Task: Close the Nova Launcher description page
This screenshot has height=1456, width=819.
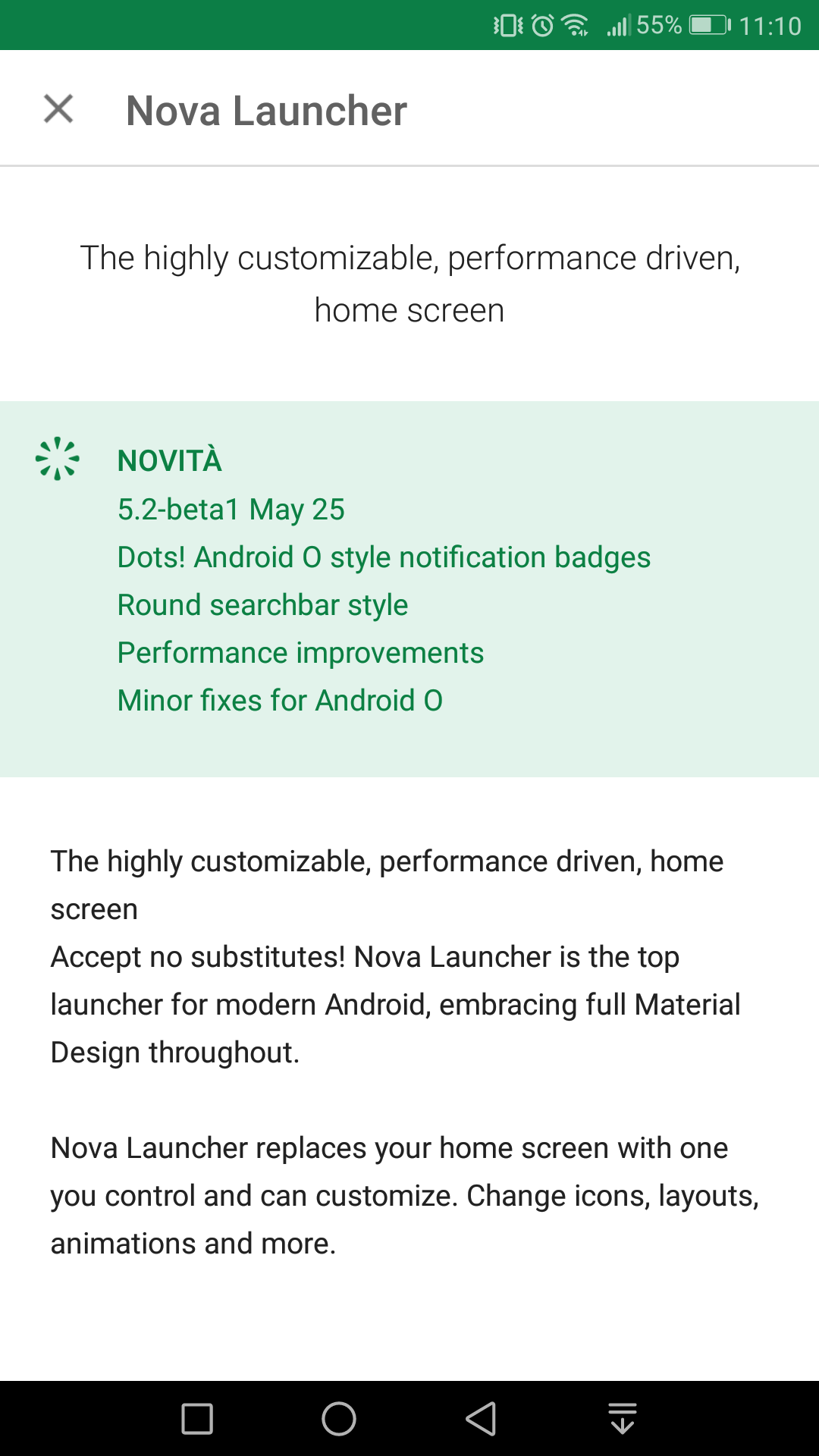Action: (x=58, y=108)
